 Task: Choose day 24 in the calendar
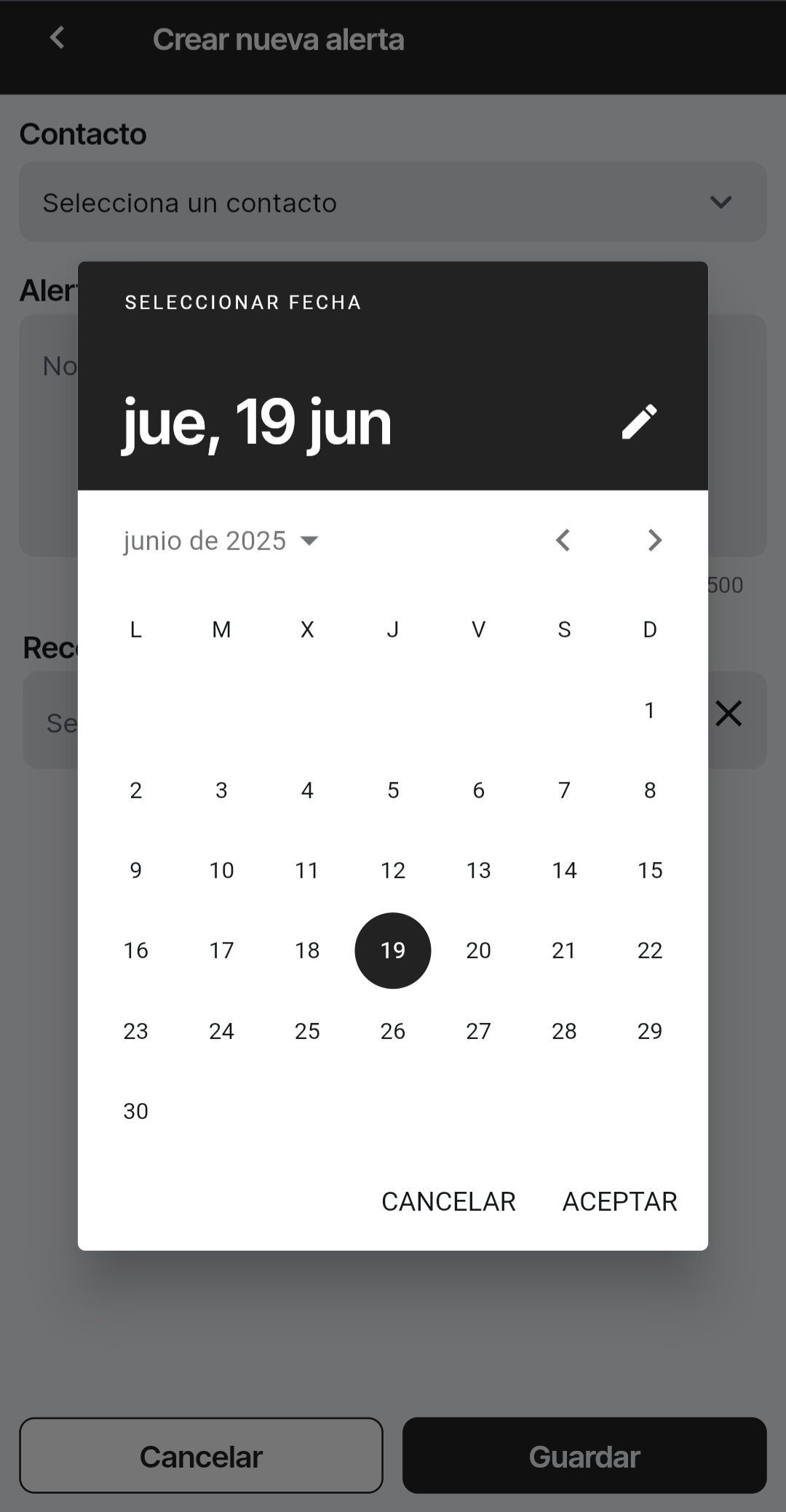pos(221,1031)
